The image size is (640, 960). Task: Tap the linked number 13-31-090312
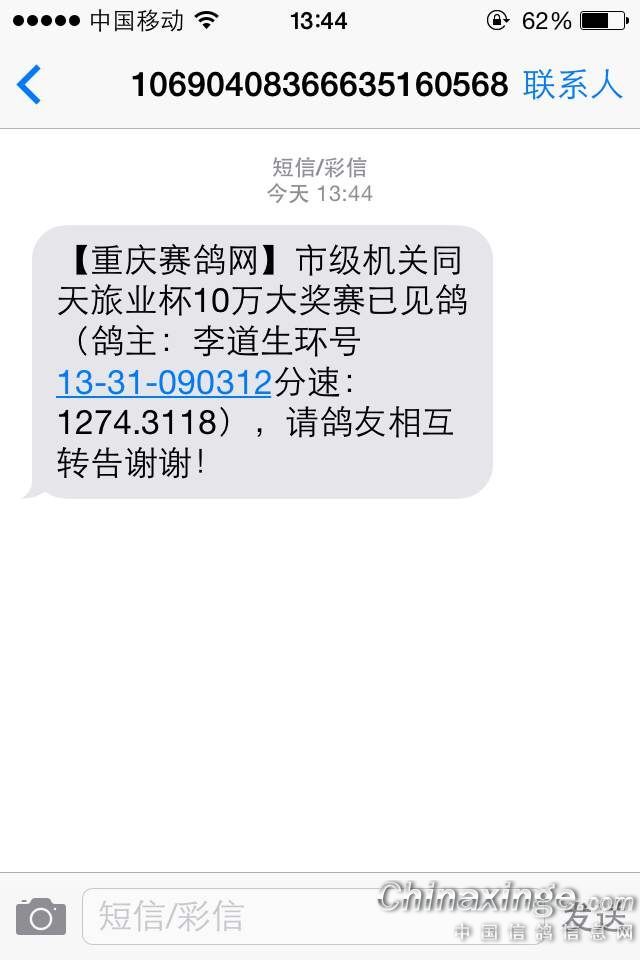pos(163,382)
